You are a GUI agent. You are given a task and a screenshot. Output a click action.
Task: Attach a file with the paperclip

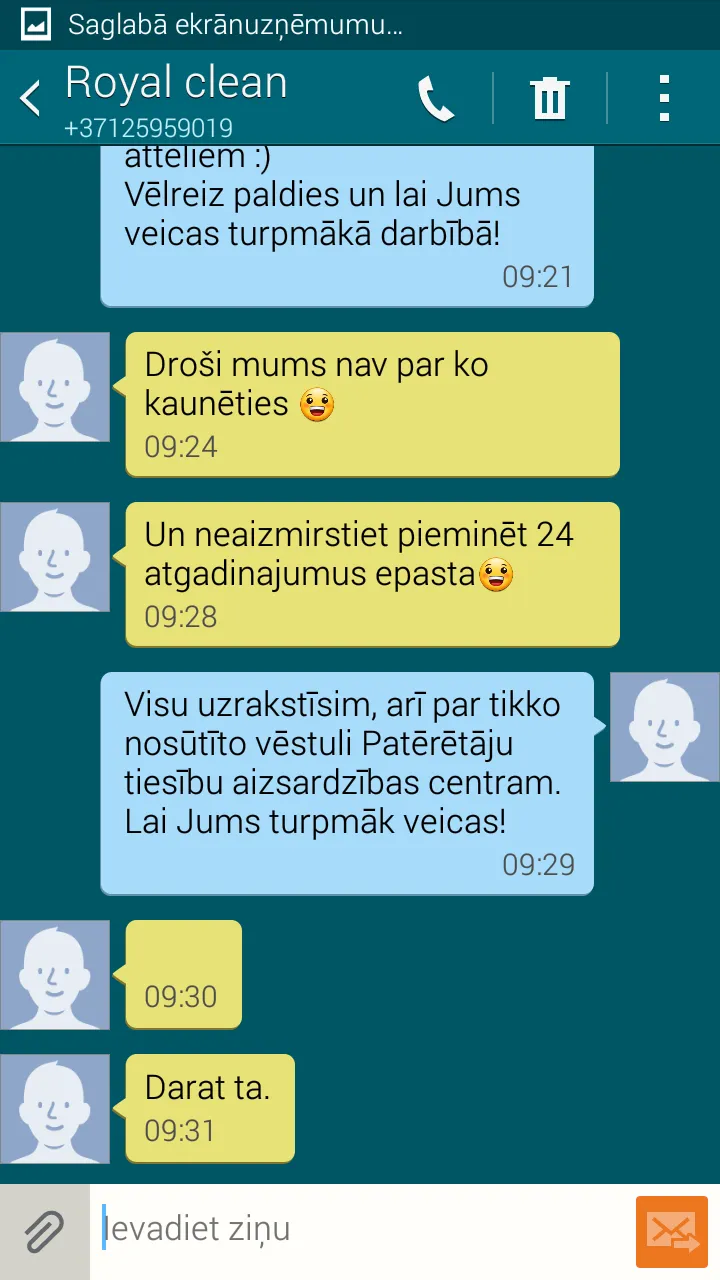click(45, 1231)
